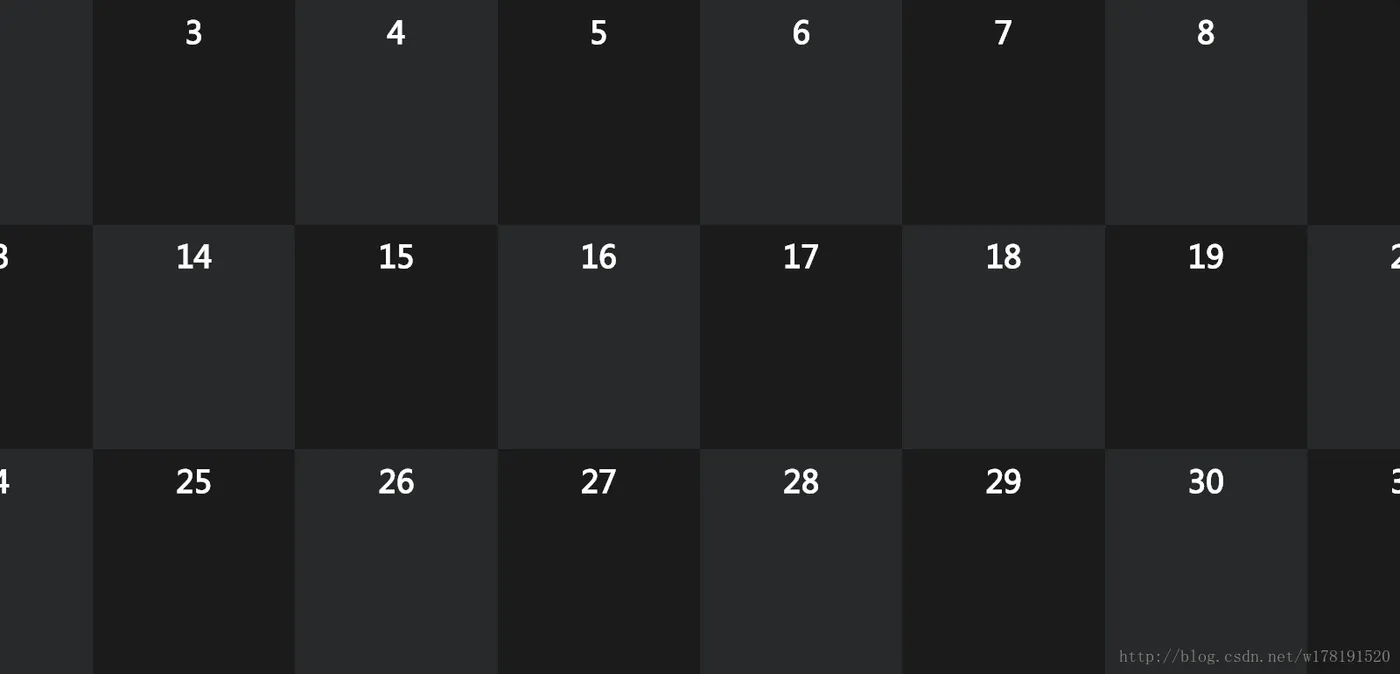Select the 30th date cell
This screenshot has width=1400, height=674.
point(1206,560)
